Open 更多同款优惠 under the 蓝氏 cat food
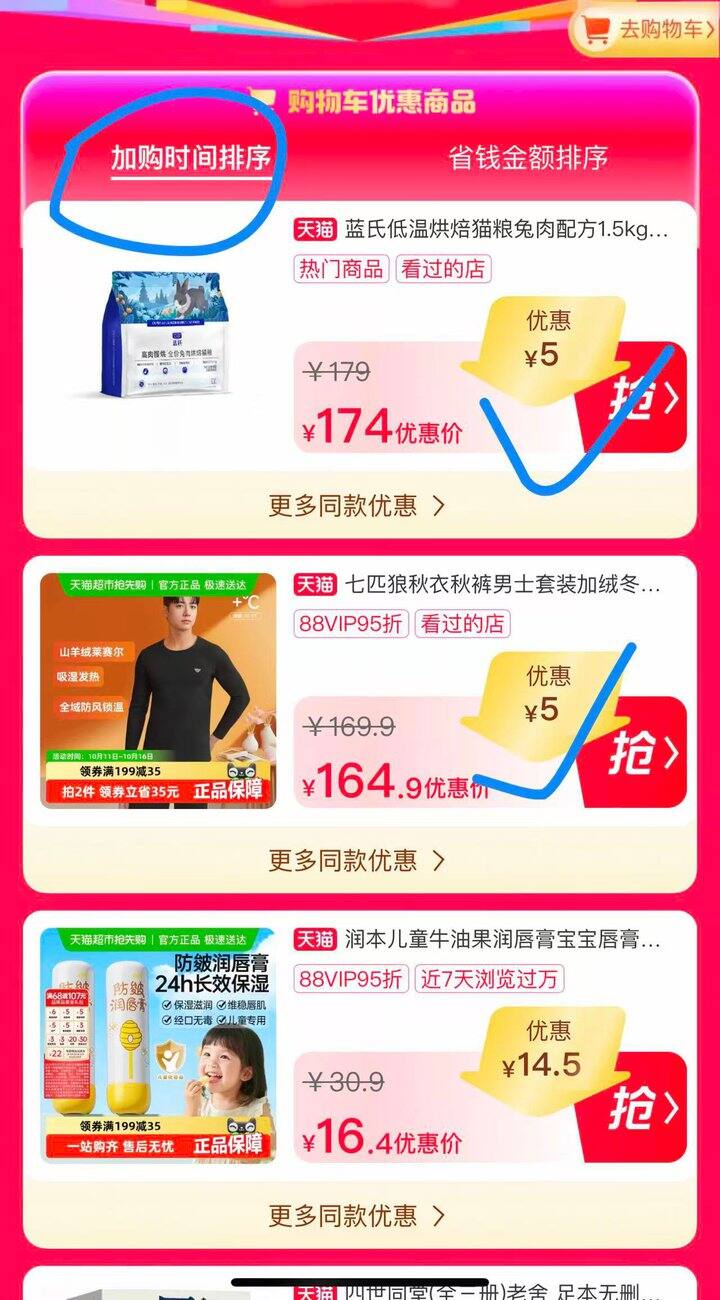Screen dimensions: 720x1300 point(357,505)
